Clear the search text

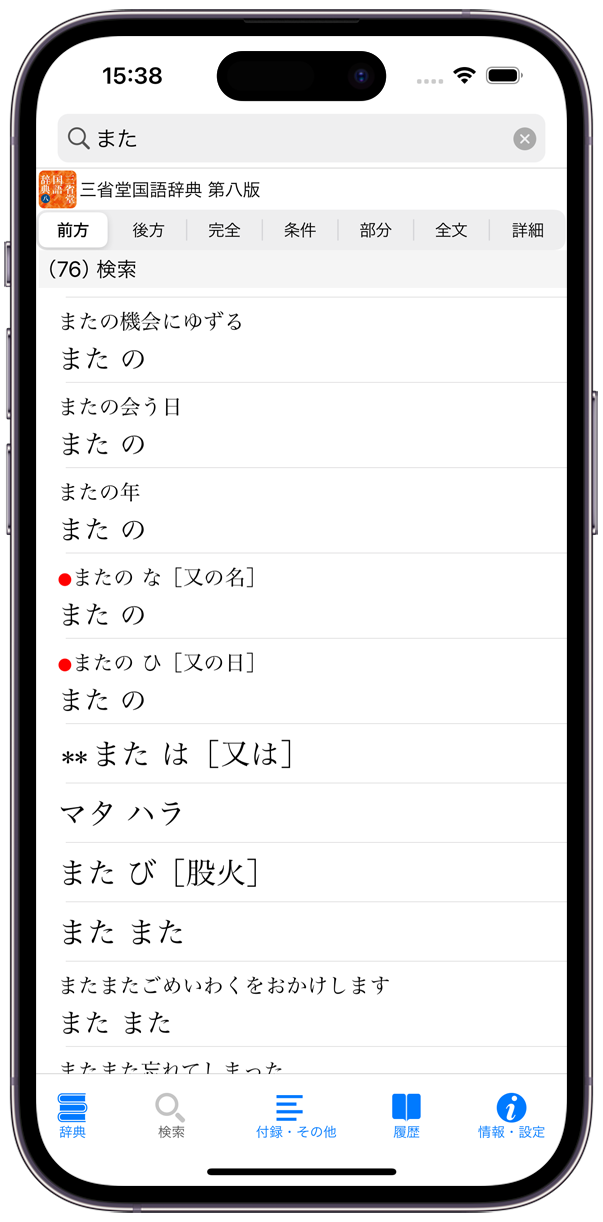[x=524, y=139]
